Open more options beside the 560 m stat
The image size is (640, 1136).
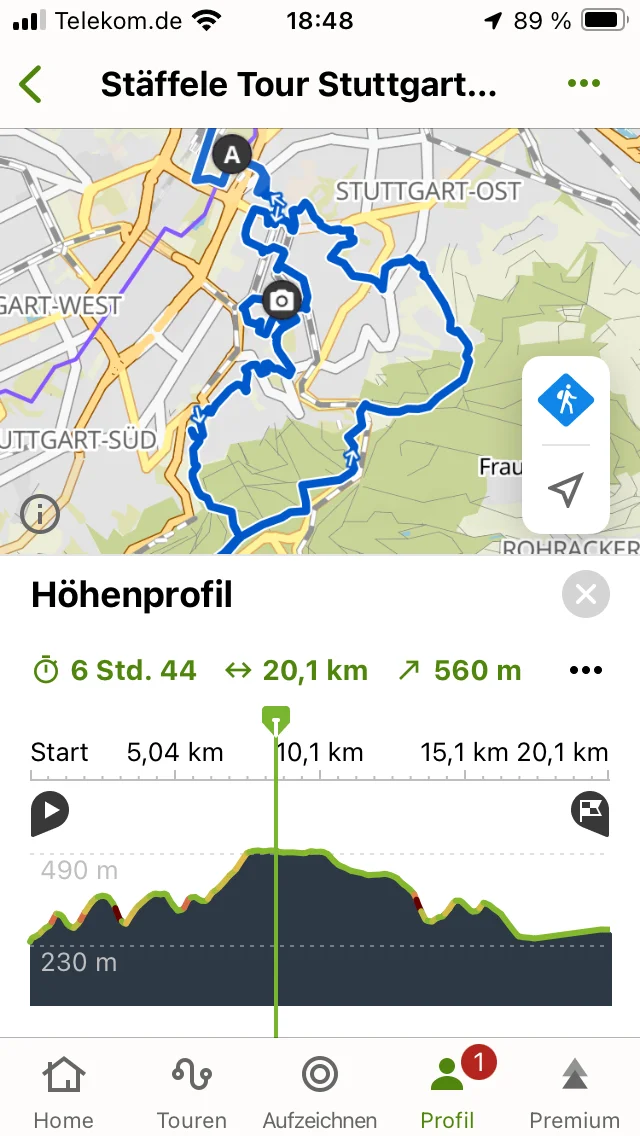coord(586,670)
